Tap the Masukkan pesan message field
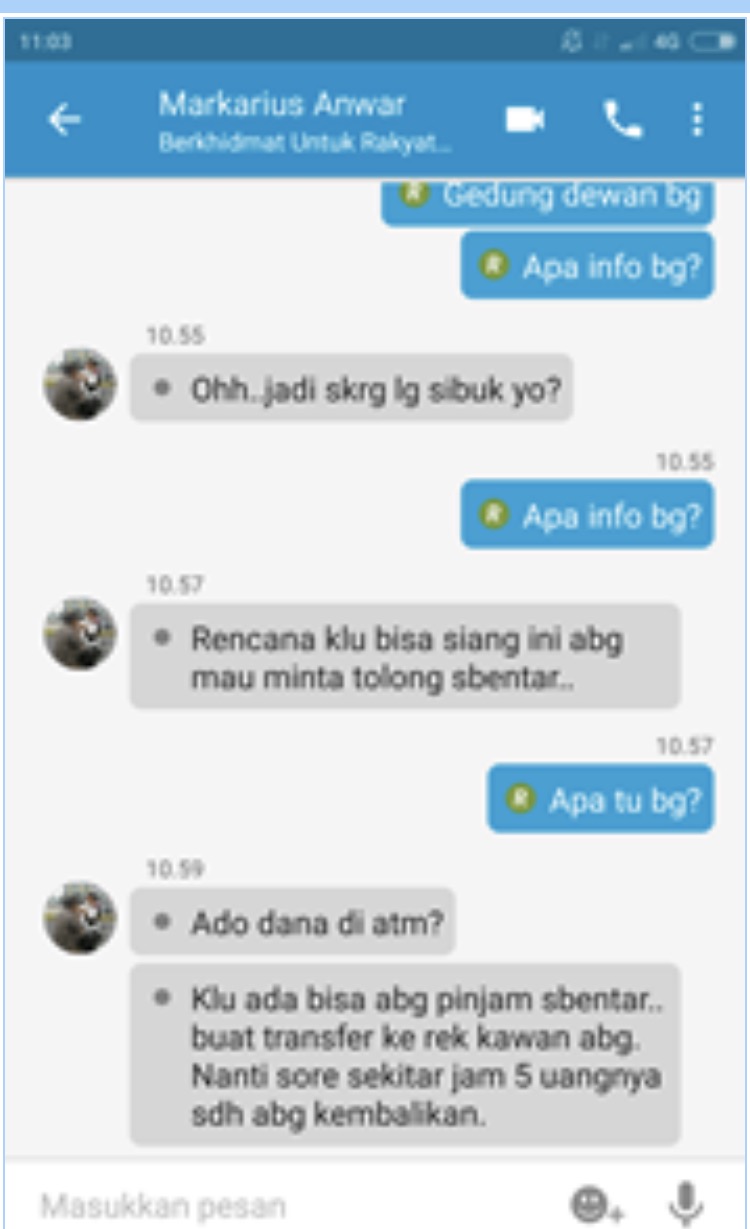Screen dimensions: 750x1229 click(x=290, y=1204)
